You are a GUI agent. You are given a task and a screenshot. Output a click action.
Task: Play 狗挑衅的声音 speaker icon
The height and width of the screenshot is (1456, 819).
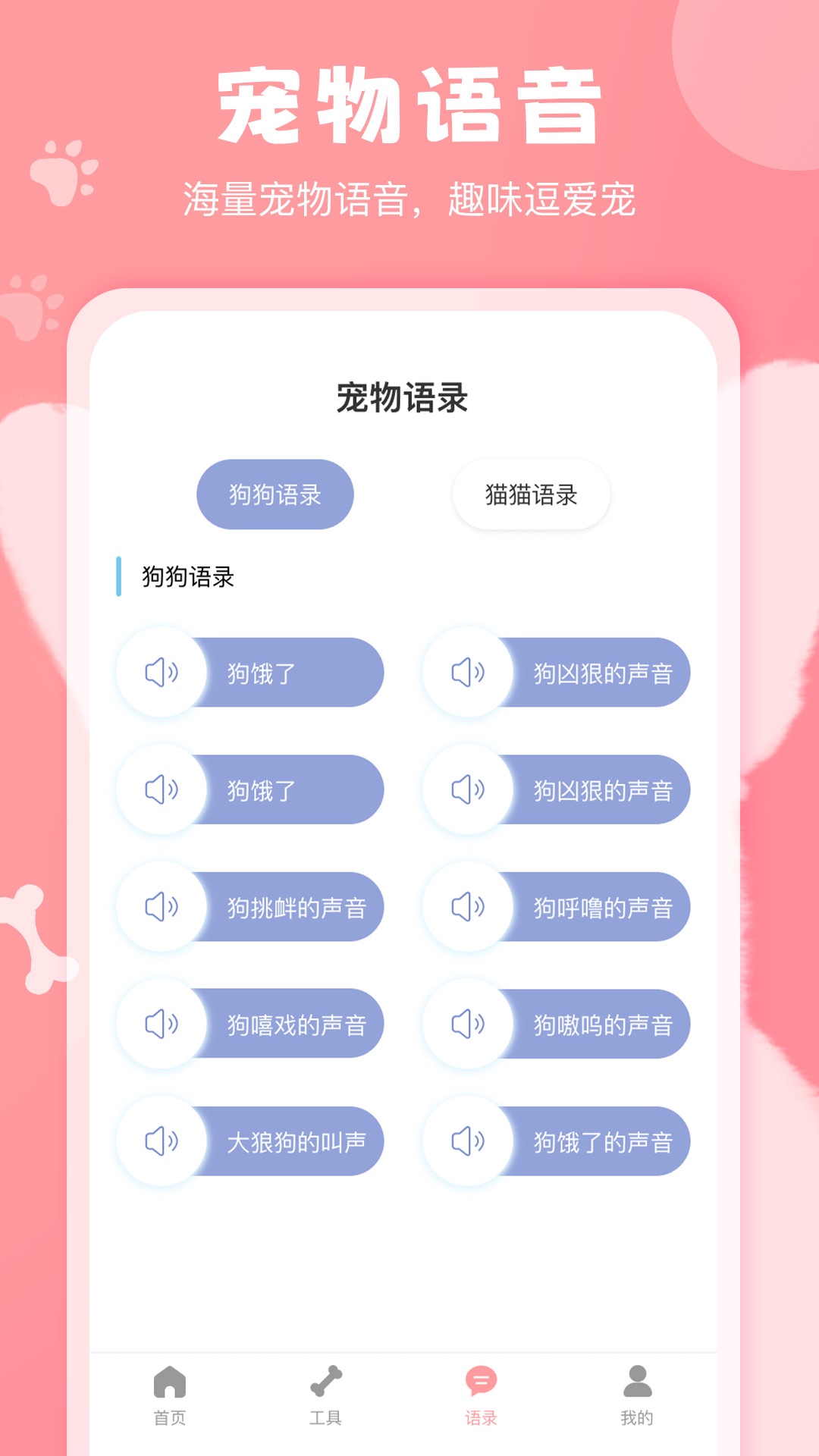161,907
